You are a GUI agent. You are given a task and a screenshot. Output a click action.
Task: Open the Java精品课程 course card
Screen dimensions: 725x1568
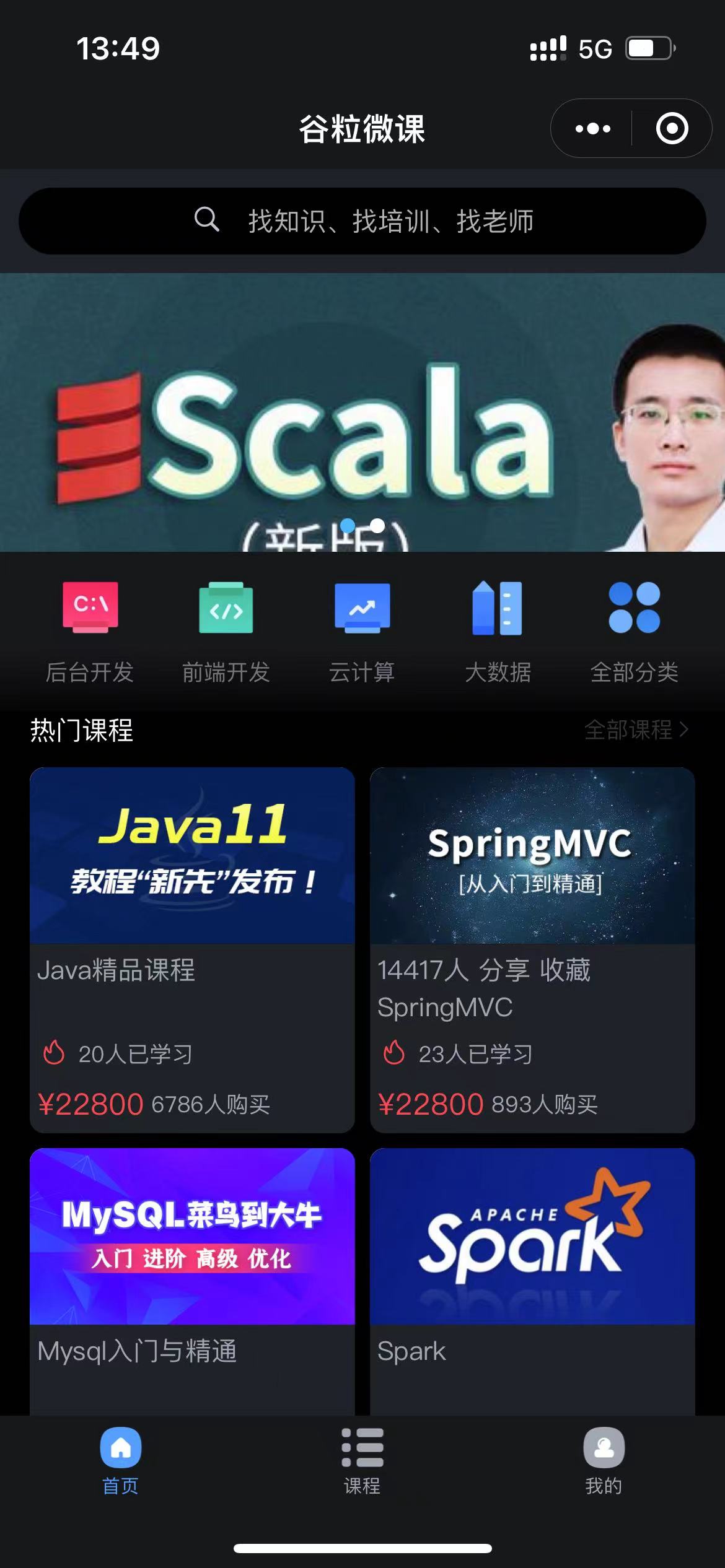pos(192,949)
